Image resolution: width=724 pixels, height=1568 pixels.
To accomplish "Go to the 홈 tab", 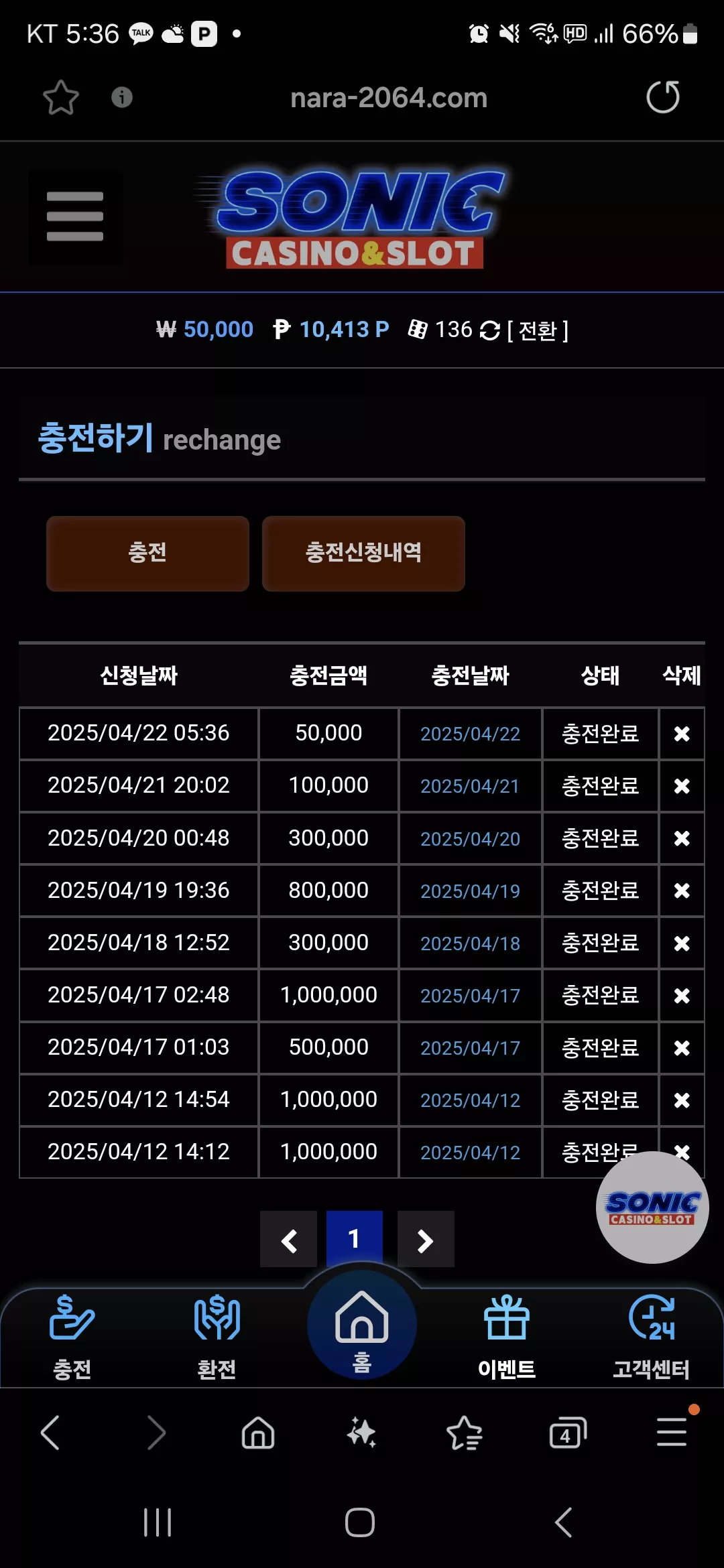I will click(x=362, y=1327).
